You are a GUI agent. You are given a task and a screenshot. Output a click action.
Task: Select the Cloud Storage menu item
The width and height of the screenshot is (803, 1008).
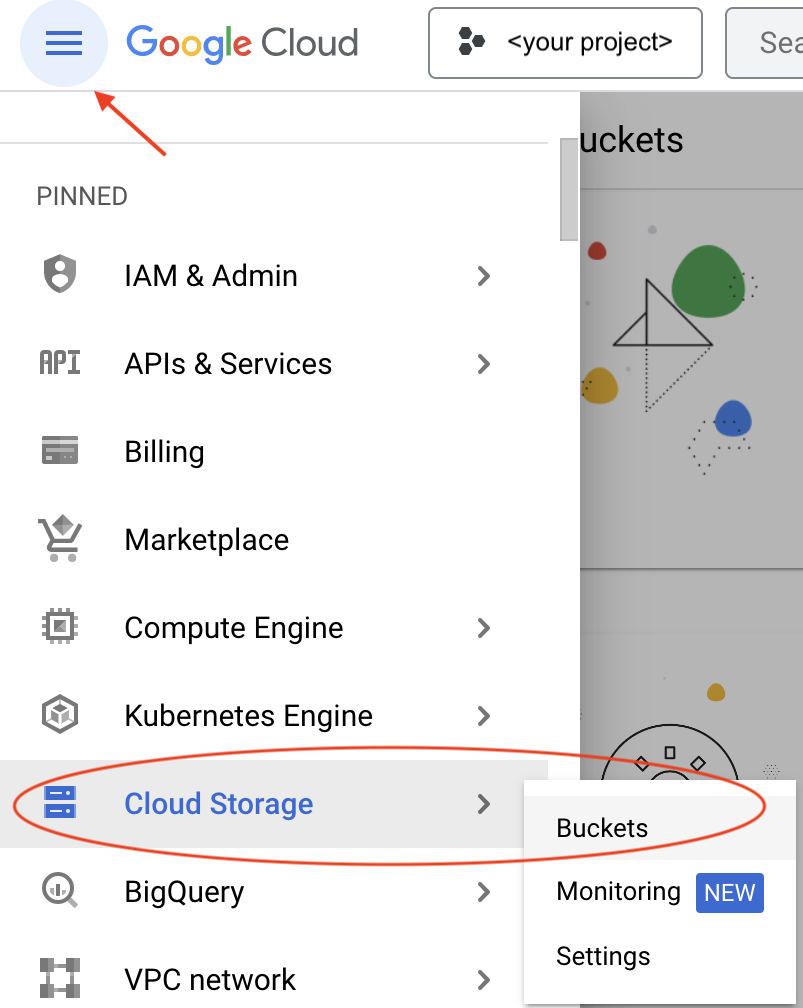pyautogui.click(x=218, y=803)
